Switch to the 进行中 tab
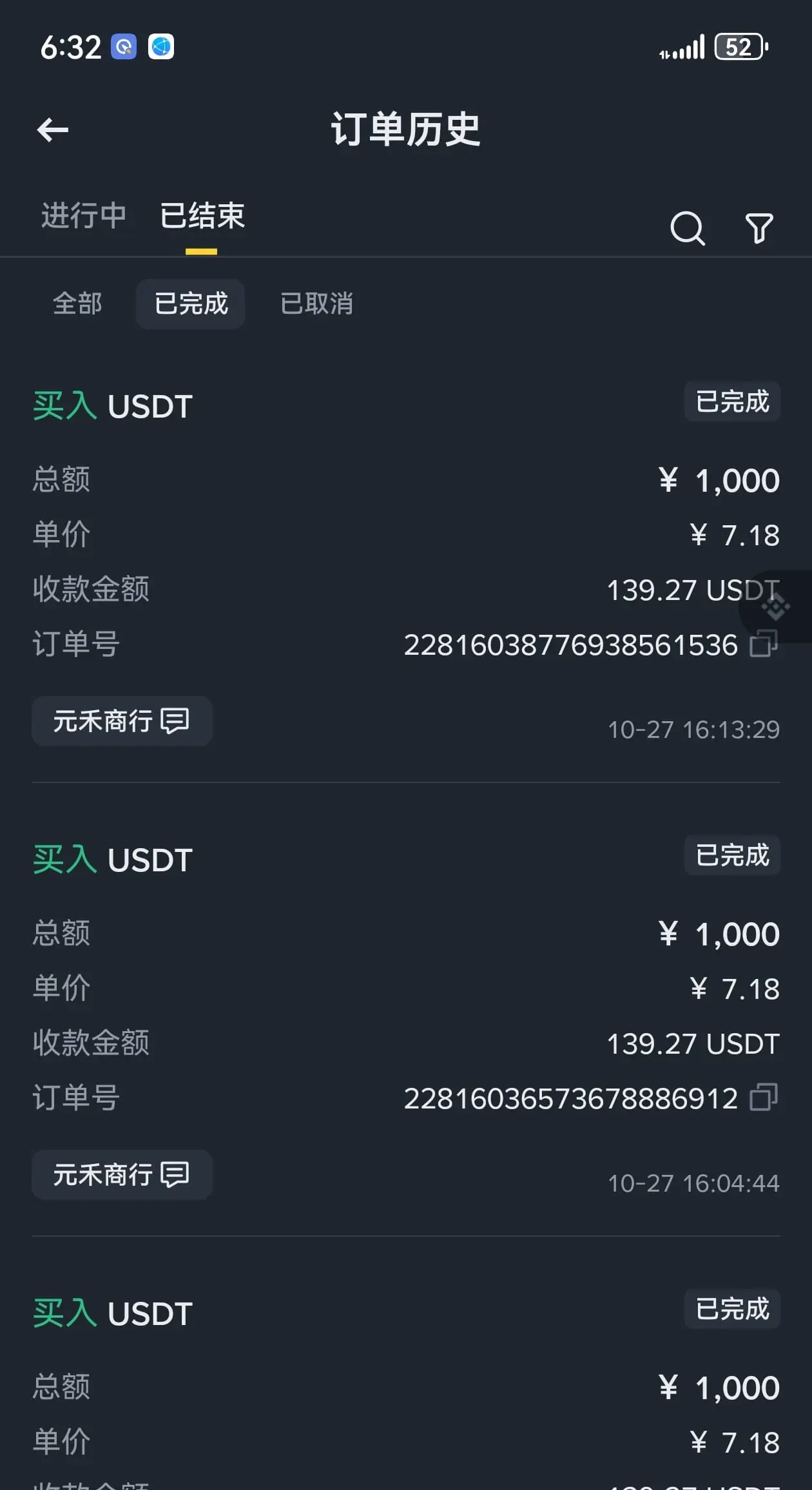Screen dimensions: 812x1490 tap(84, 215)
